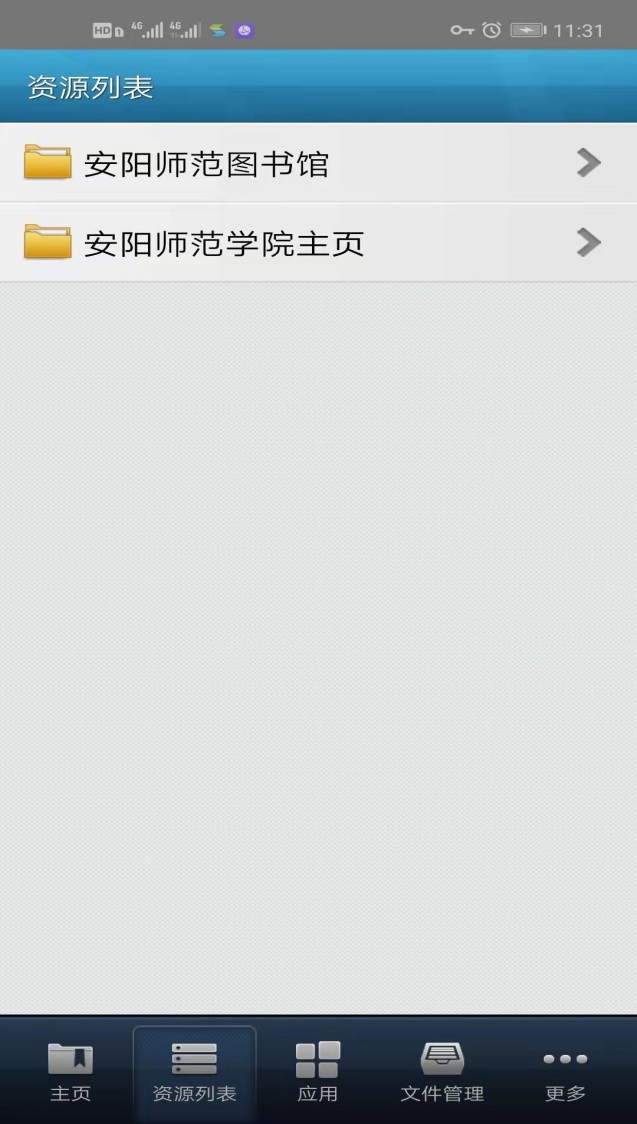Open the 安阳师范图书馆 folder
The image size is (637, 1124).
pyautogui.click(x=318, y=163)
